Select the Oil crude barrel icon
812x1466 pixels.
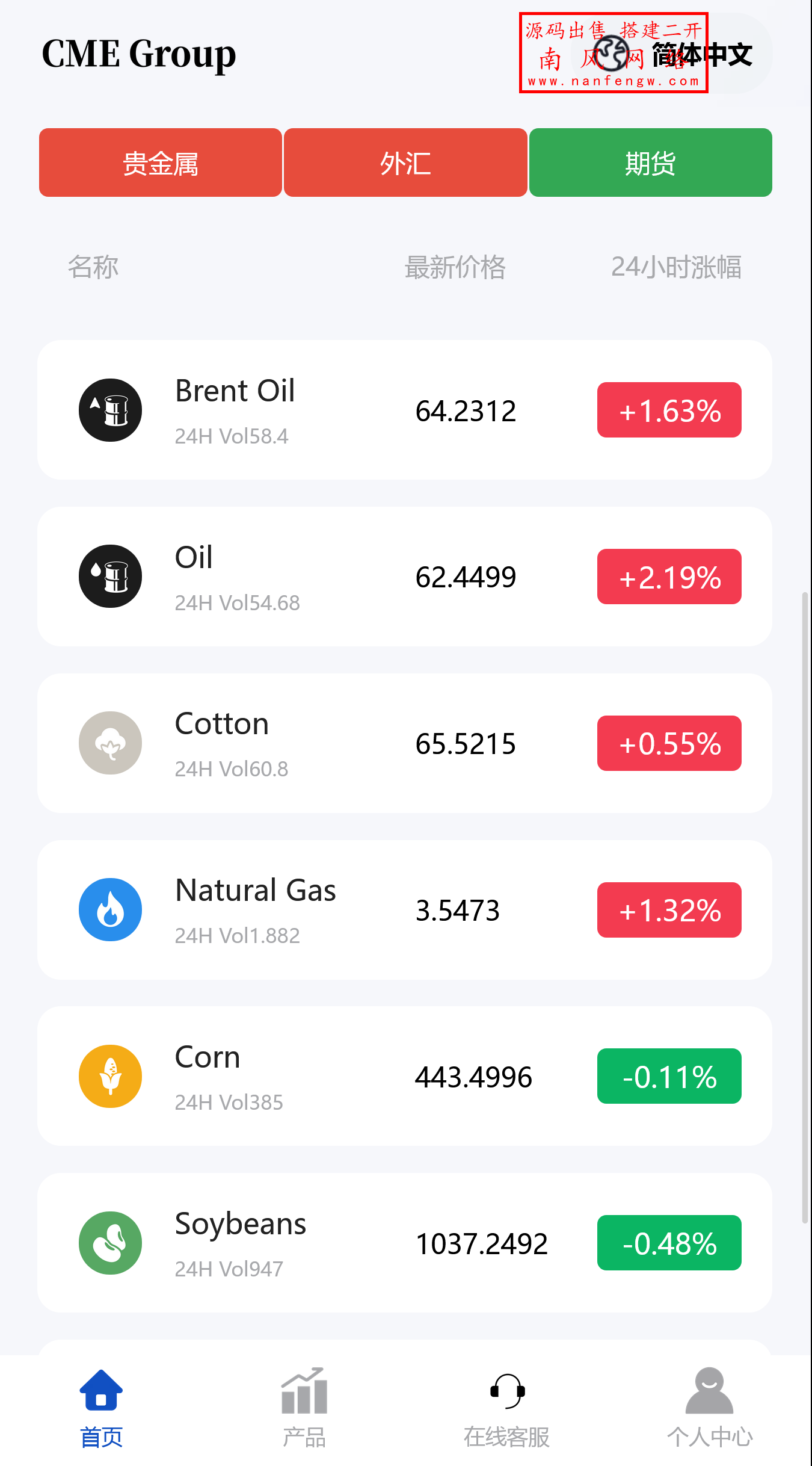(x=110, y=575)
